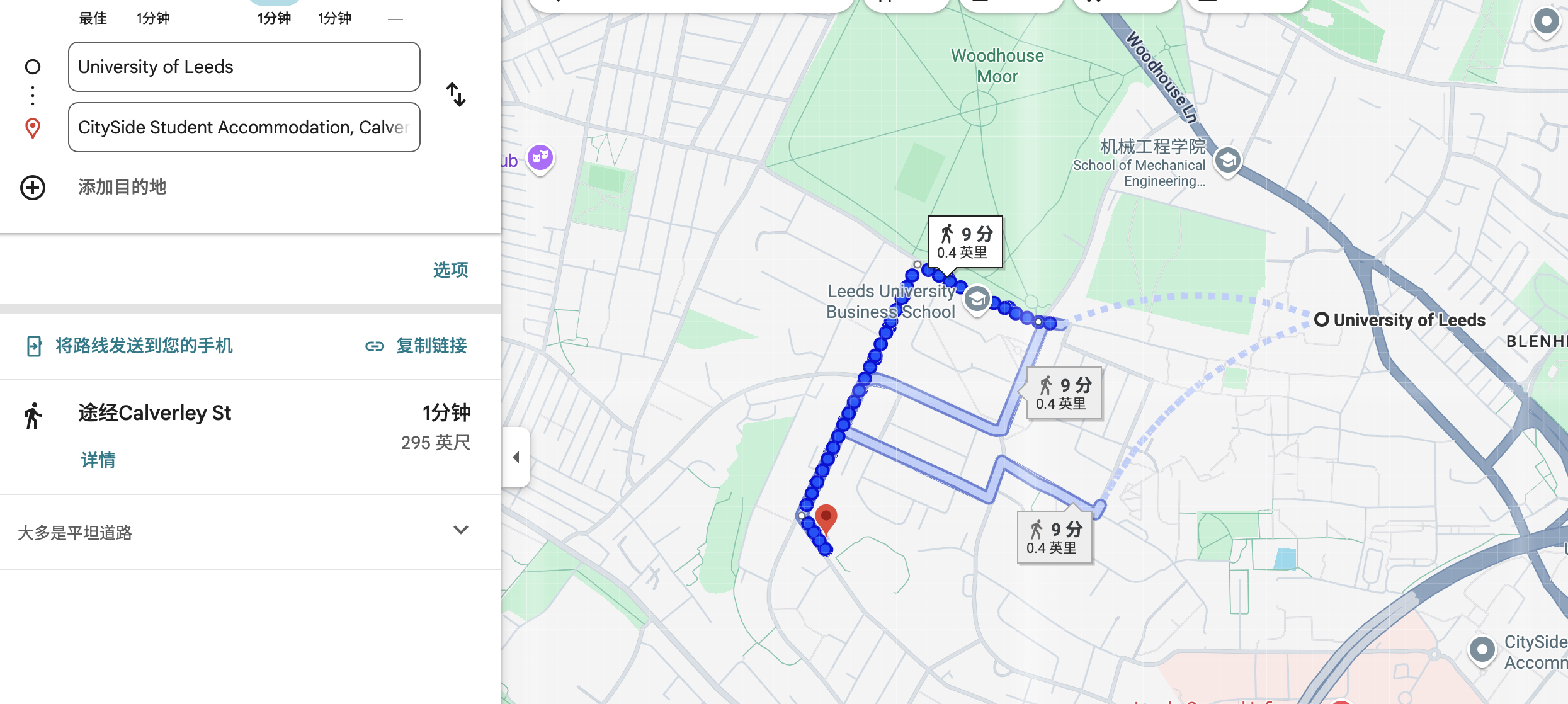
Task: Edit the University of Leeds origin field
Action: (244, 67)
